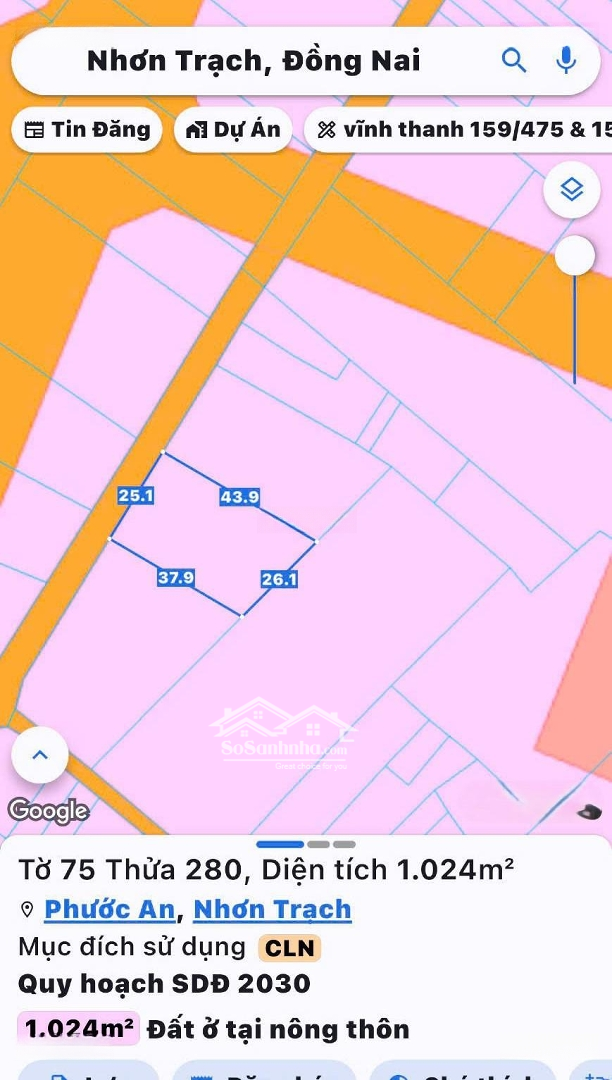This screenshot has width=612, height=1080.
Task: Open the Nhơn Trạch, Đồng Nai search field
Action: point(254,61)
